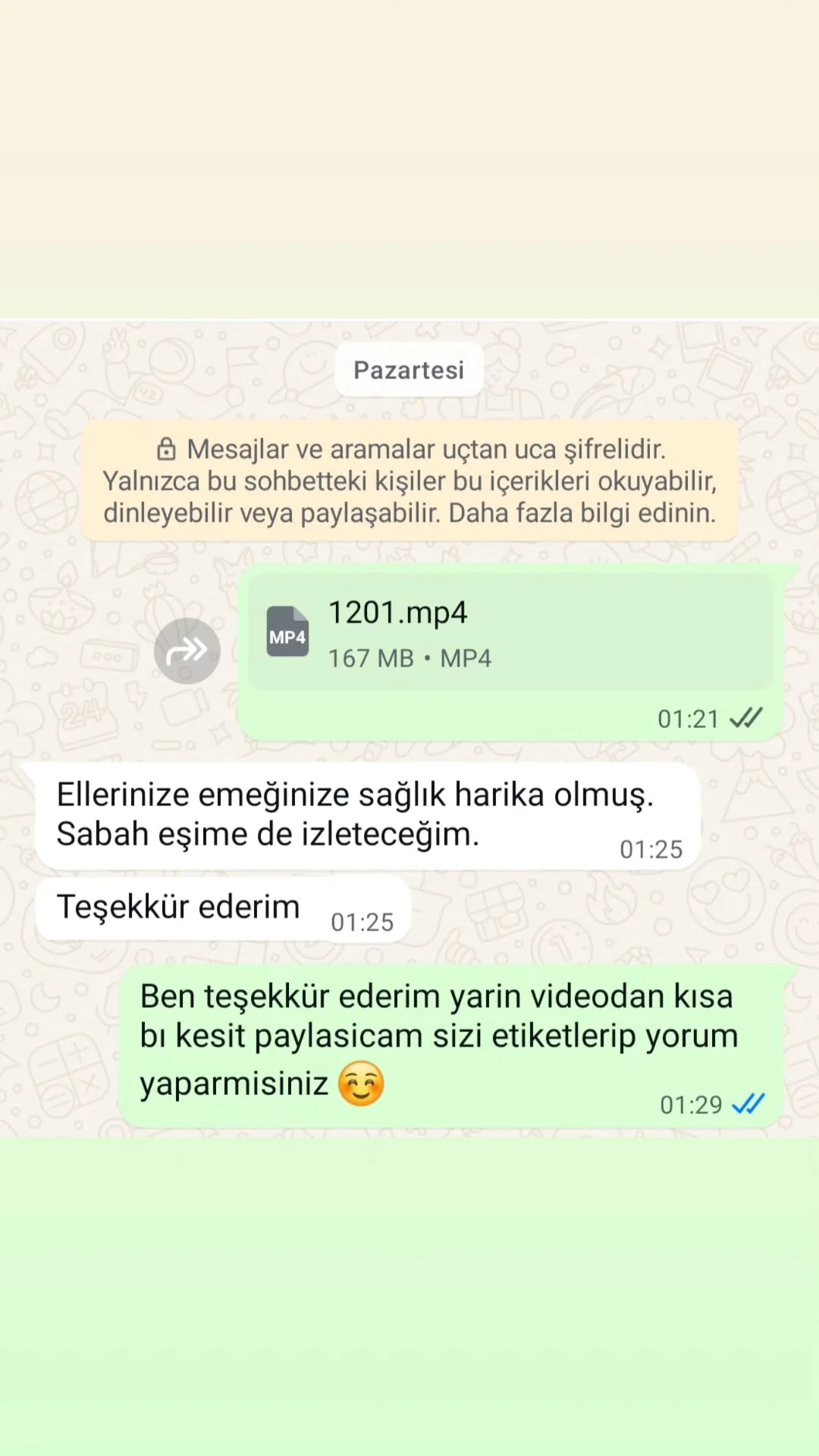Click the double checkmarks at 01:21
The width and height of the screenshot is (819, 1456).
pyautogui.click(x=745, y=717)
